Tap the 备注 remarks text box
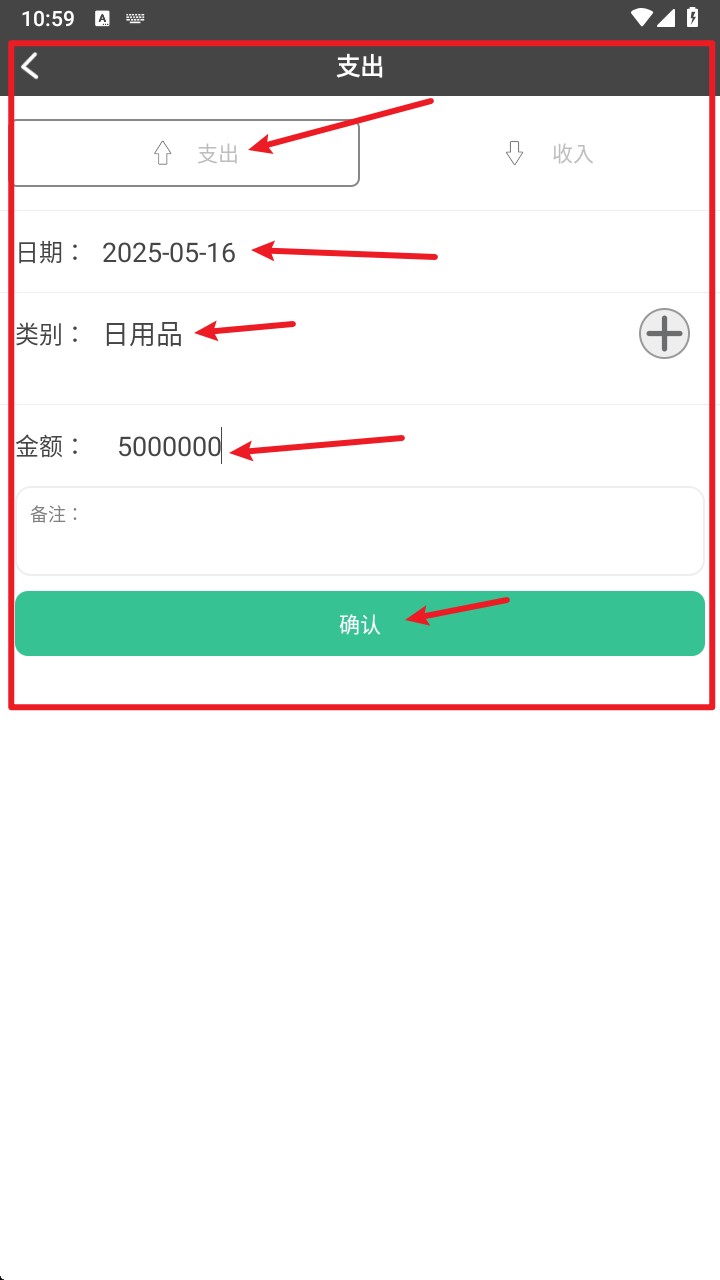720x1280 pixels. (360, 531)
